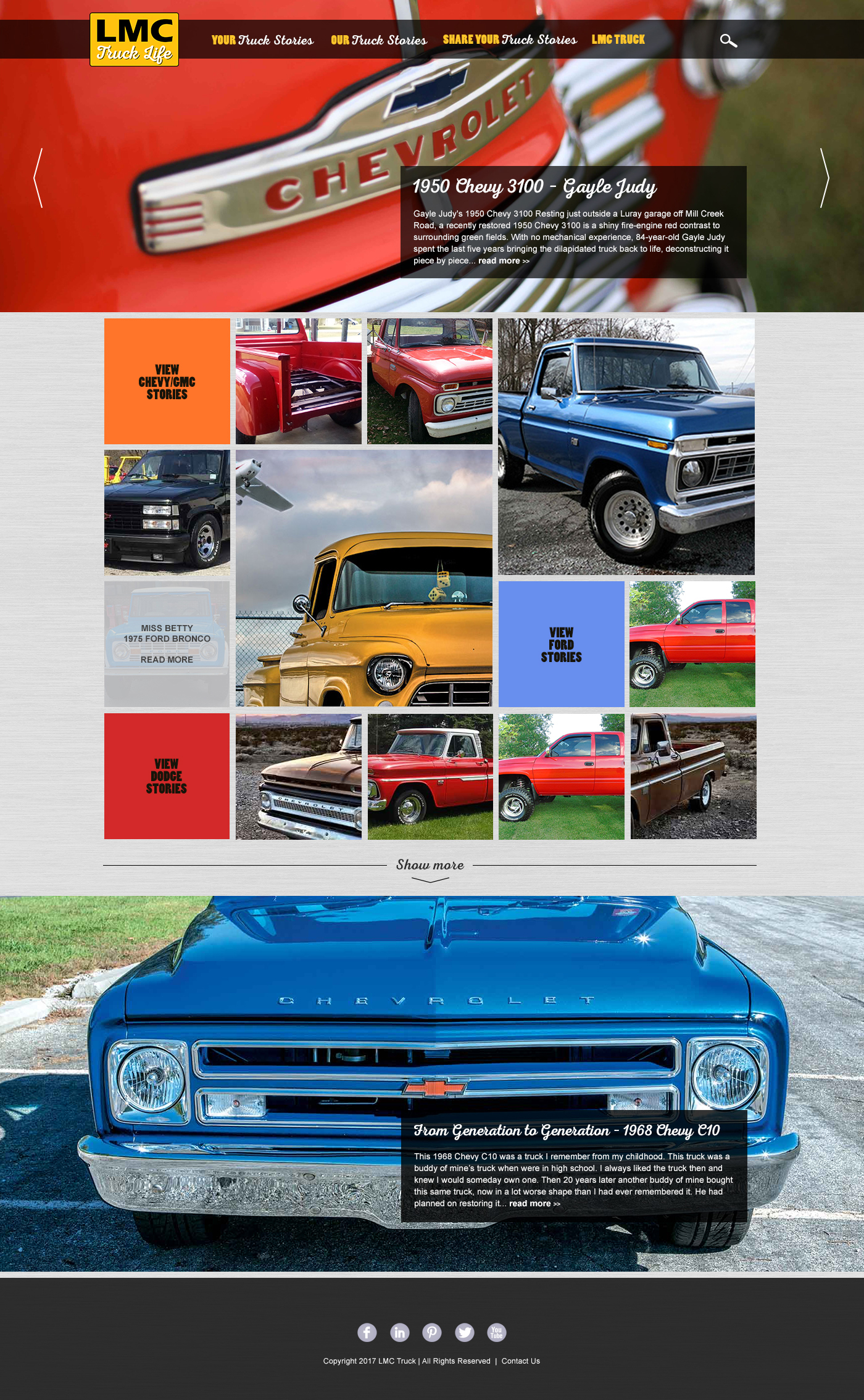Open the Pinterest icon in footer
864x1400 pixels.
point(431,1332)
